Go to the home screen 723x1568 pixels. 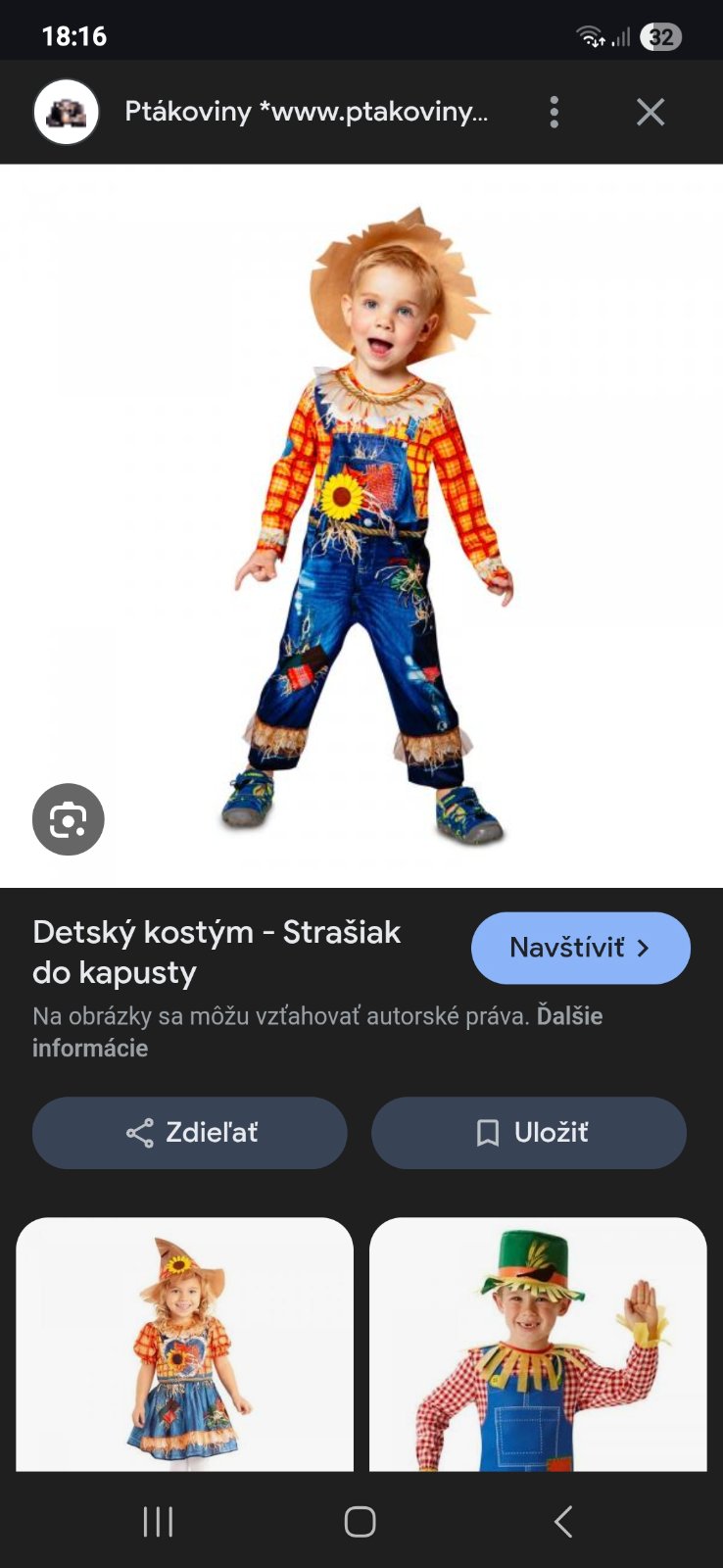click(360, 1521)
